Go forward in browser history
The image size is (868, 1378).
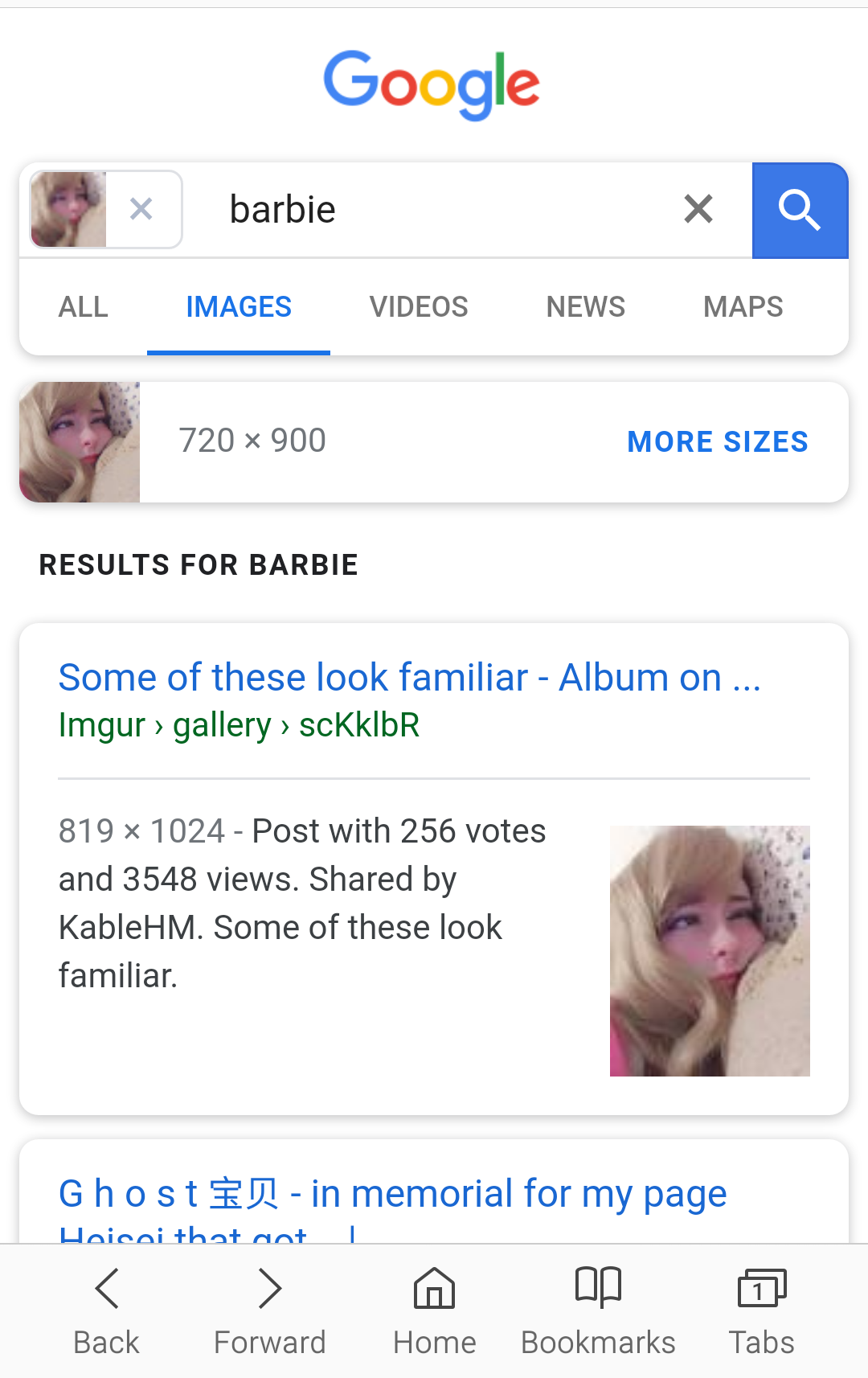(270, 1310)
